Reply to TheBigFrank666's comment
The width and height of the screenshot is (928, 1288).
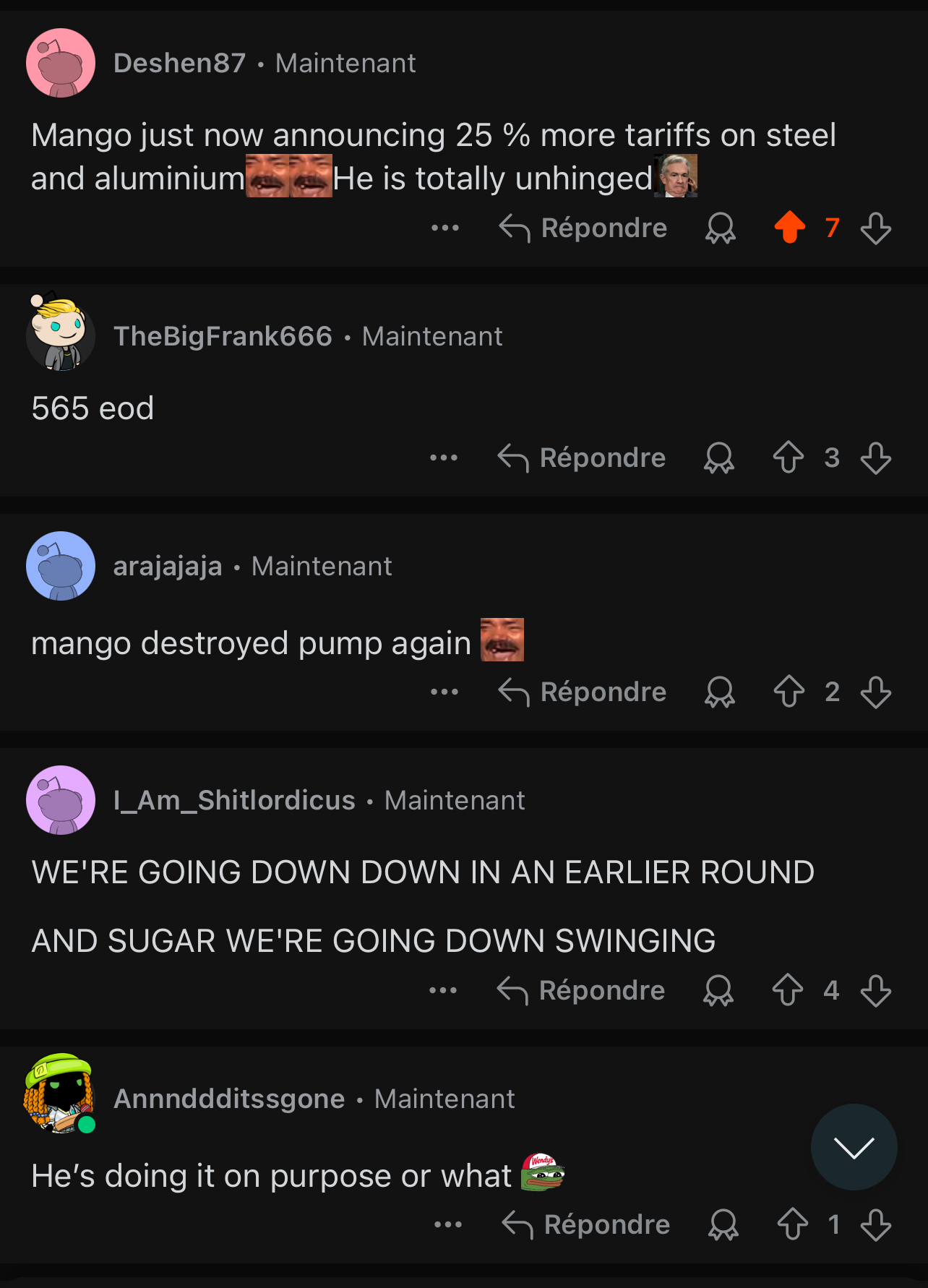click(583, 458)
